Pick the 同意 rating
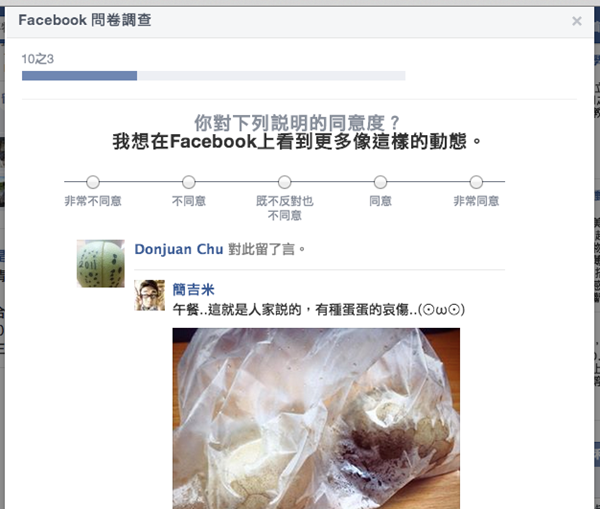This screenshot has height=509, width=600. pyautogui.click(x=380, y=182)
